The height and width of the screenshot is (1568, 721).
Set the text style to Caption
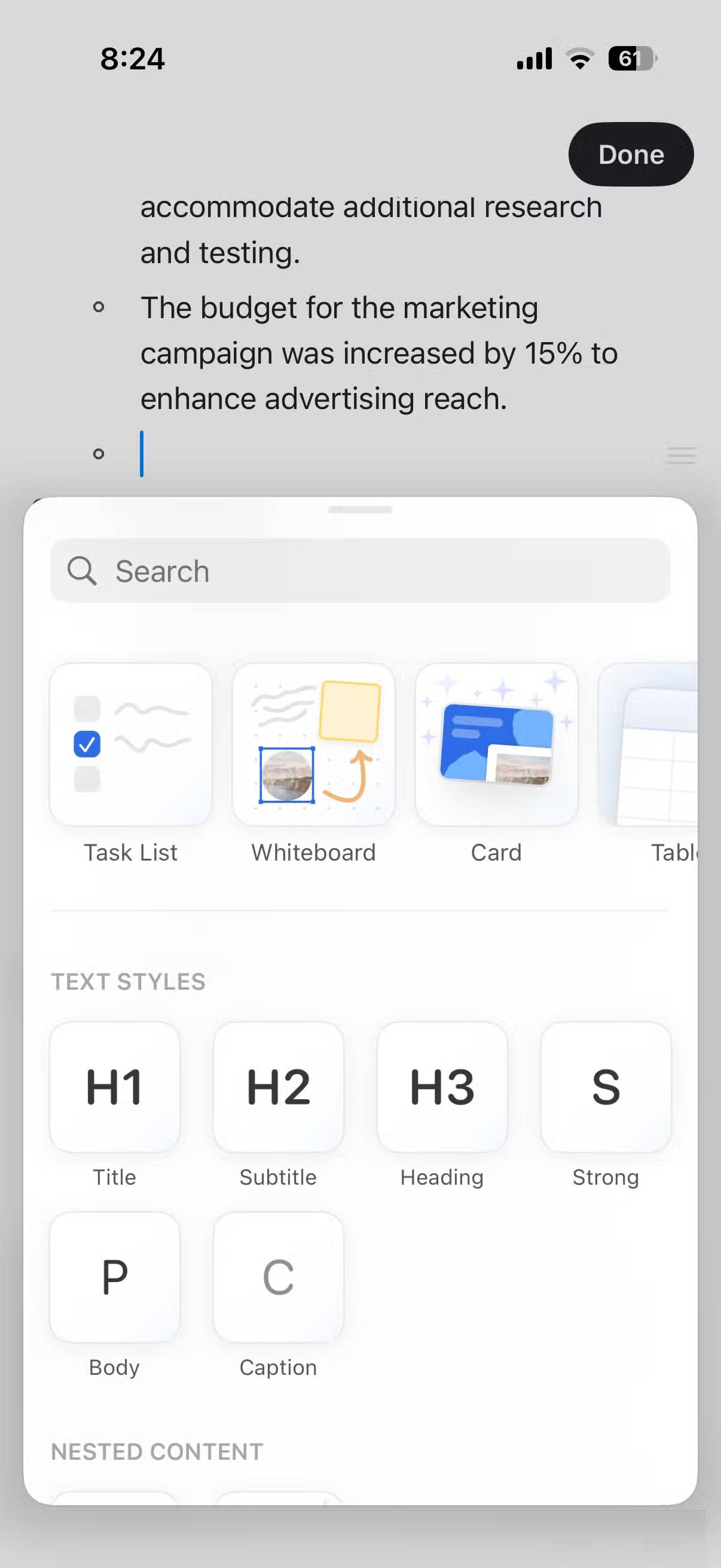278,1277
